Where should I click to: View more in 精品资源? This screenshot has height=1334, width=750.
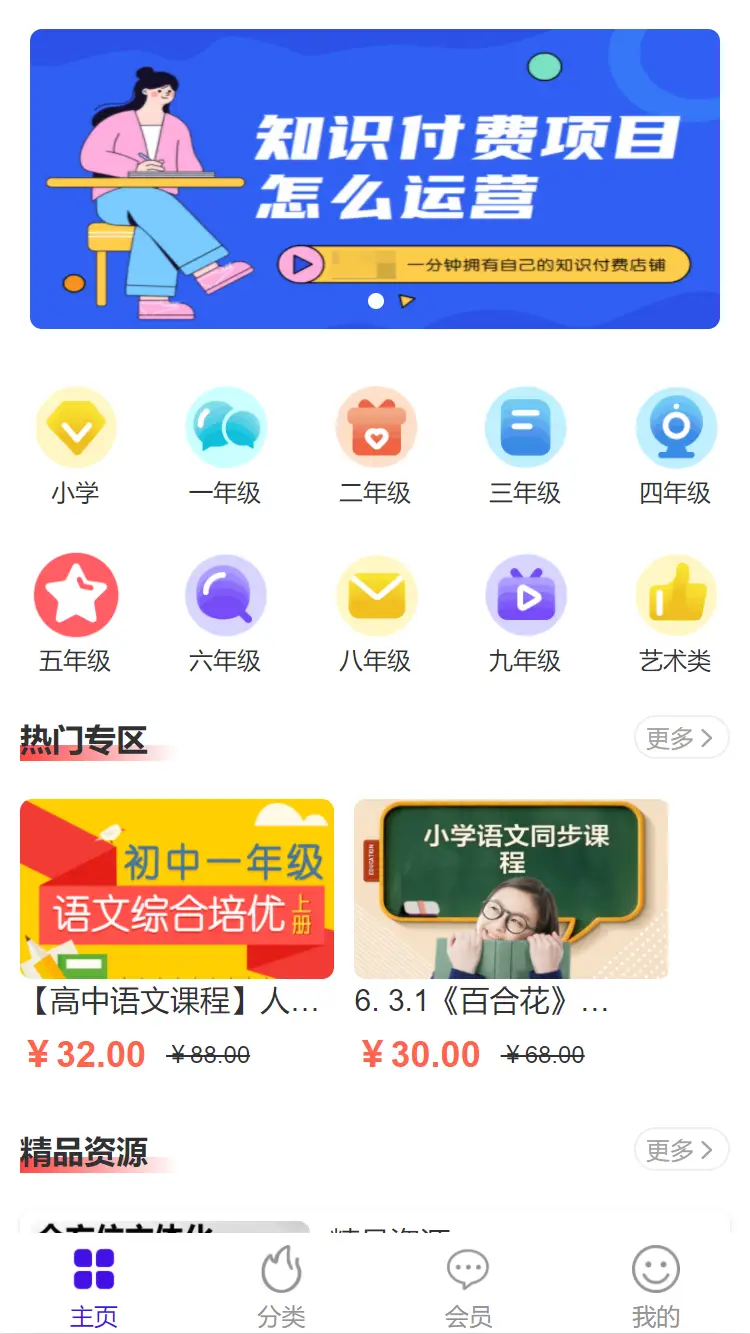681,1150
